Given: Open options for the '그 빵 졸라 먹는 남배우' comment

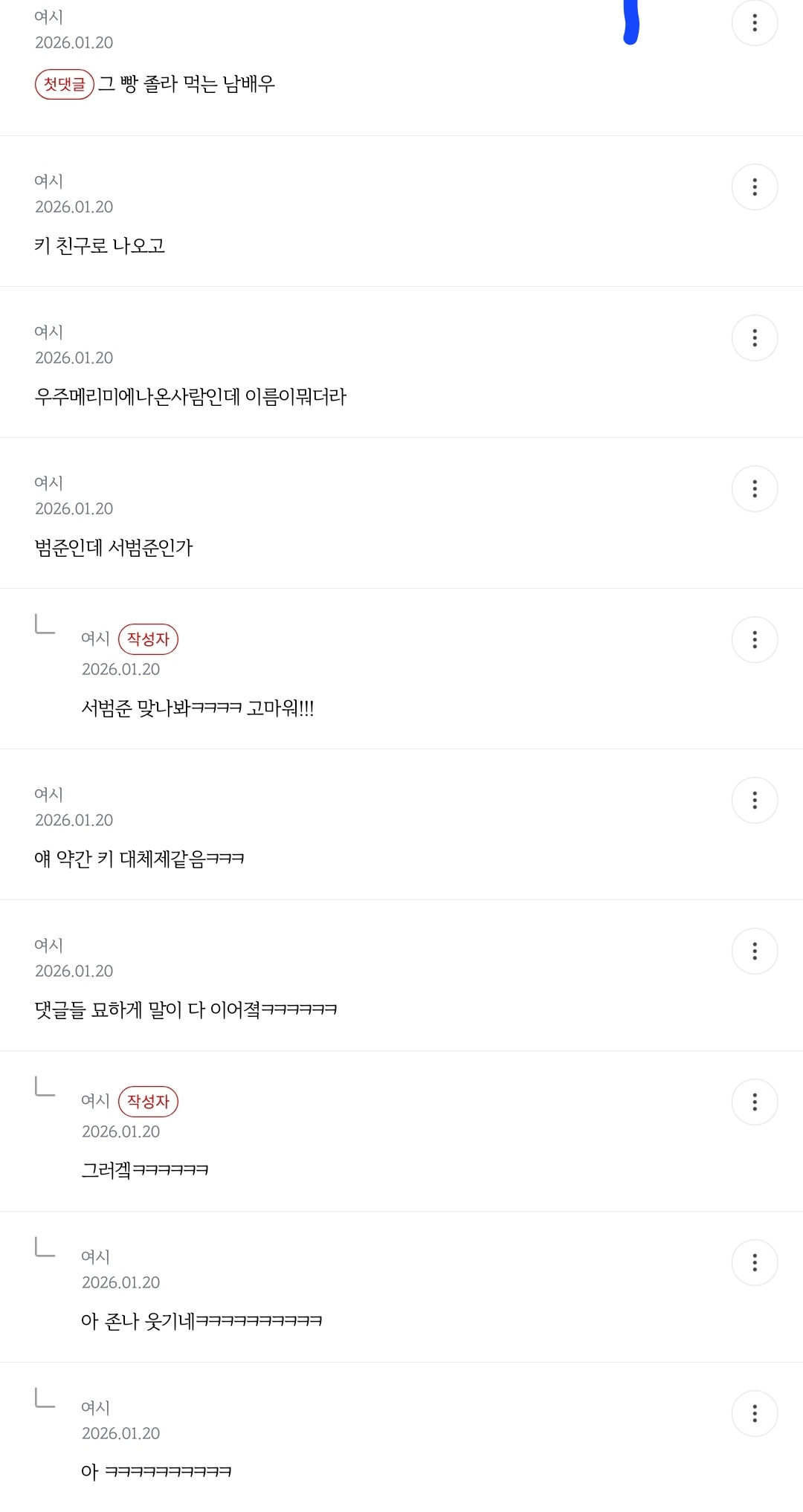Looking at the screenshot, I should pyautogui.click(x=755, y=23).
